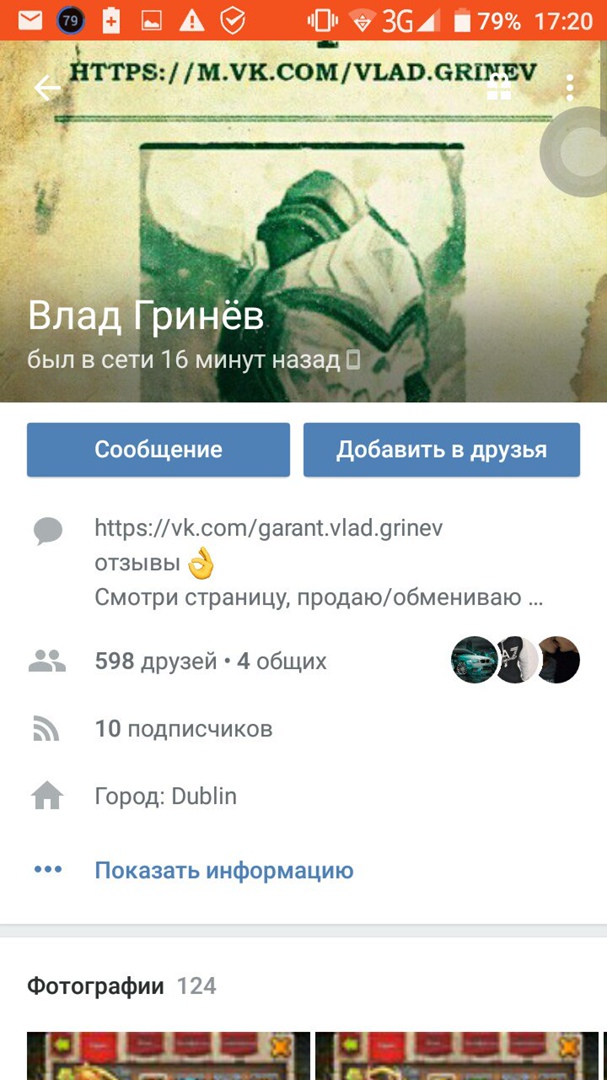The image size is (607, 1080).
Task: Send a gift via the gift icon
Action: (498, 88)
